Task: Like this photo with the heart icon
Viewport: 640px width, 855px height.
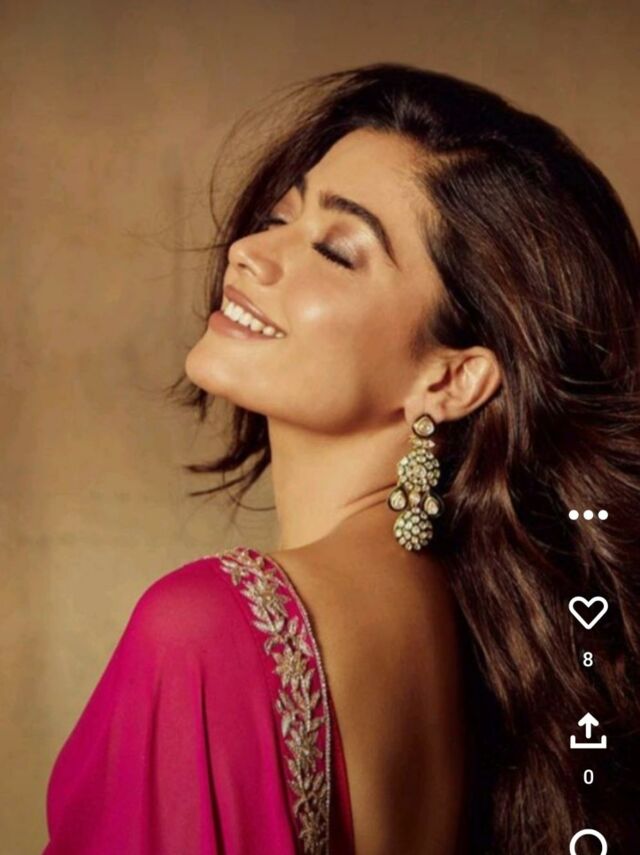Action: (588, 612)
